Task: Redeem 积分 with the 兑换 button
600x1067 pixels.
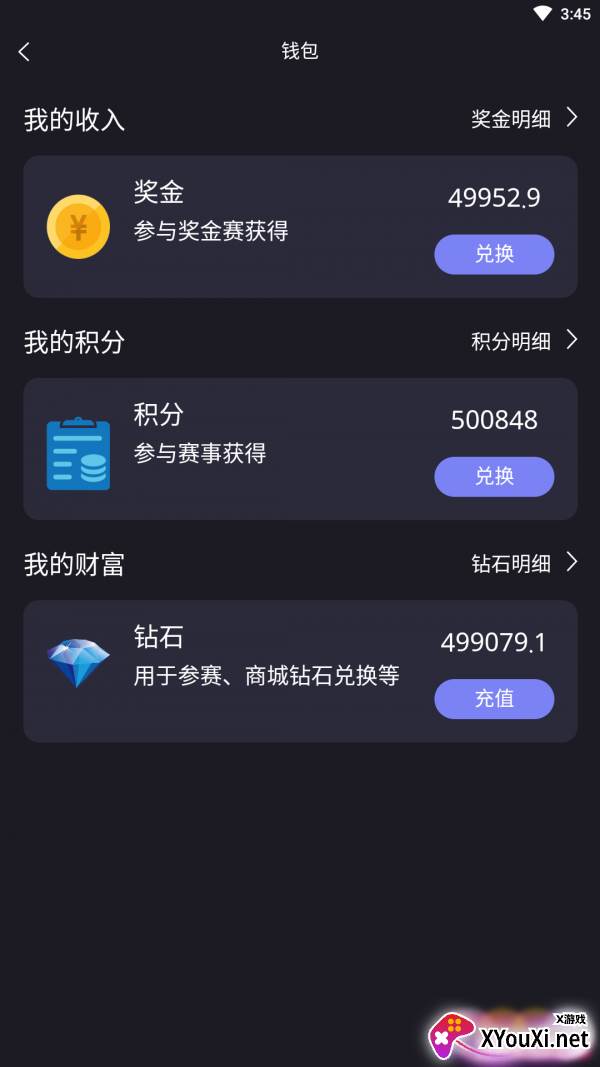Action: click(x=494, y=476)
